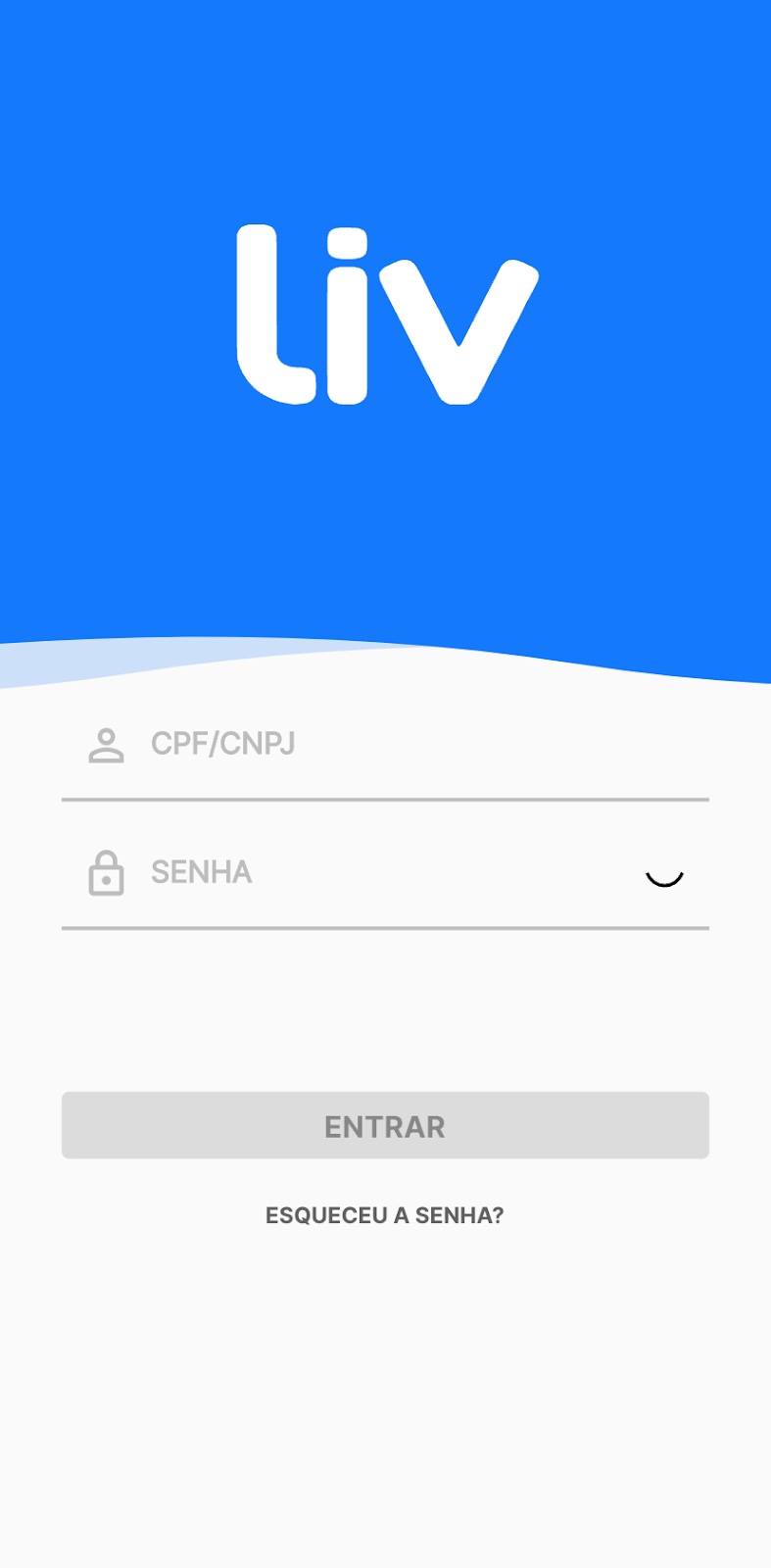Toggle password visibility eye icon

point(664,875)
